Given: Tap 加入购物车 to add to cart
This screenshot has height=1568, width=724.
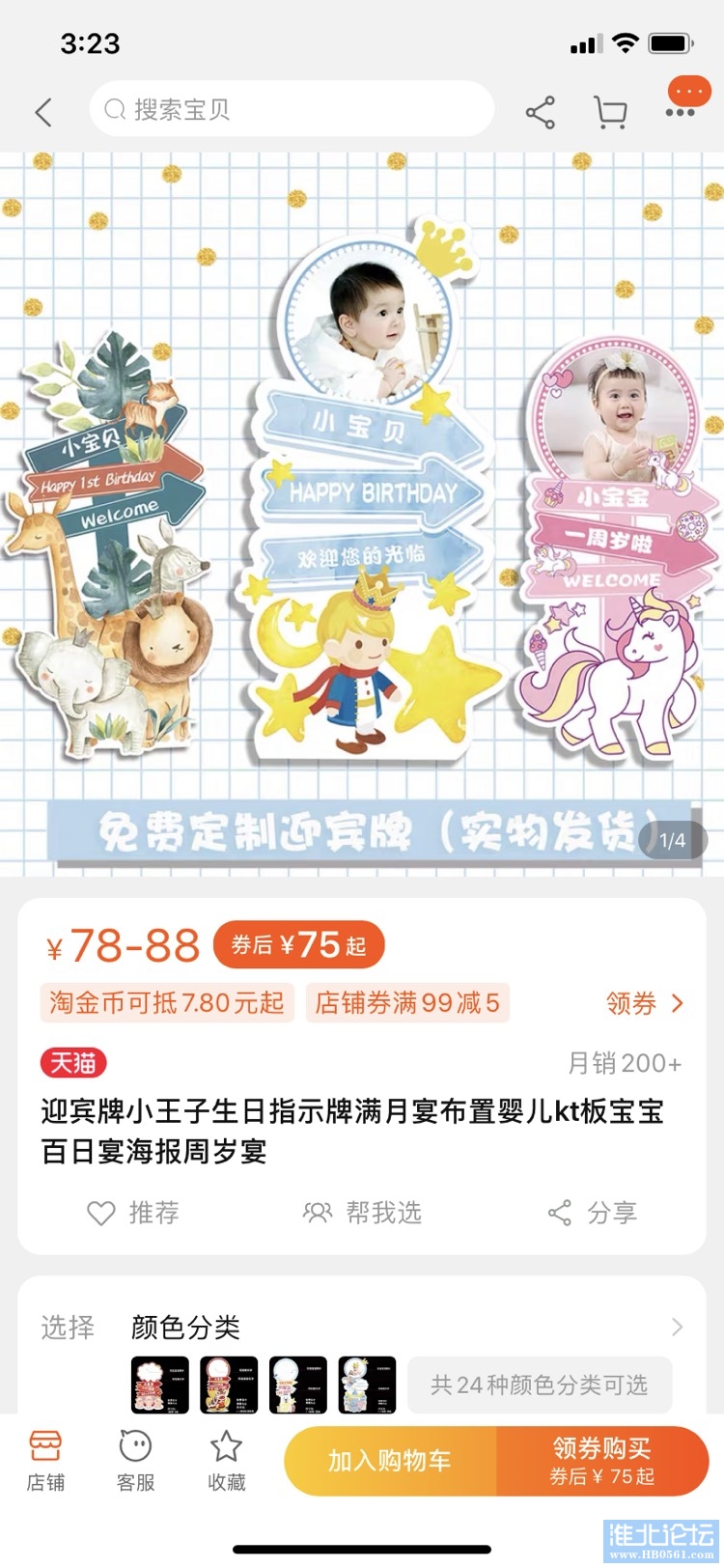Looking at the screenshot, I should (390, 1461).
